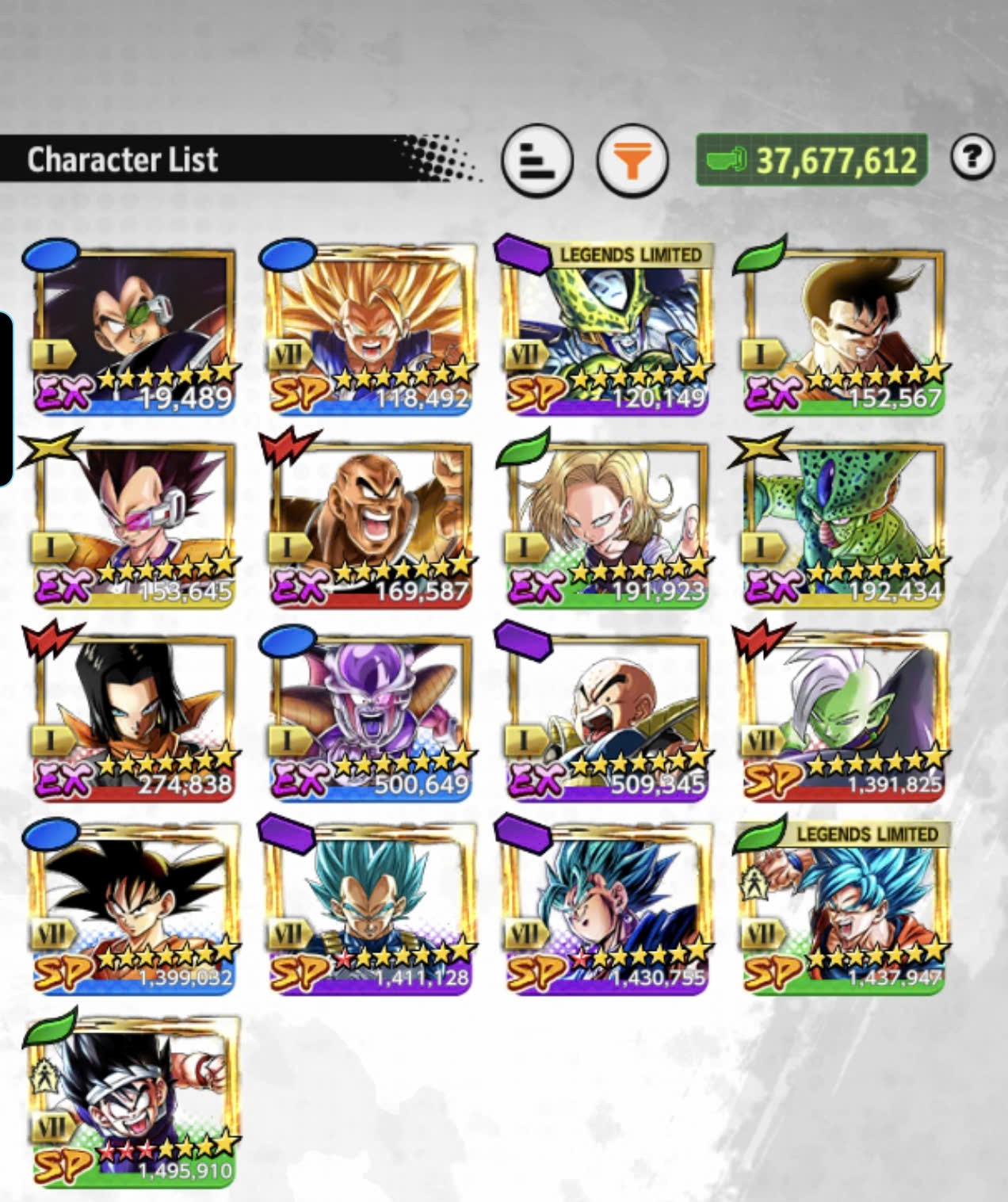Choose the EX character with power 152,567
Screen dimensions: 1008x1202
point(843,331)
